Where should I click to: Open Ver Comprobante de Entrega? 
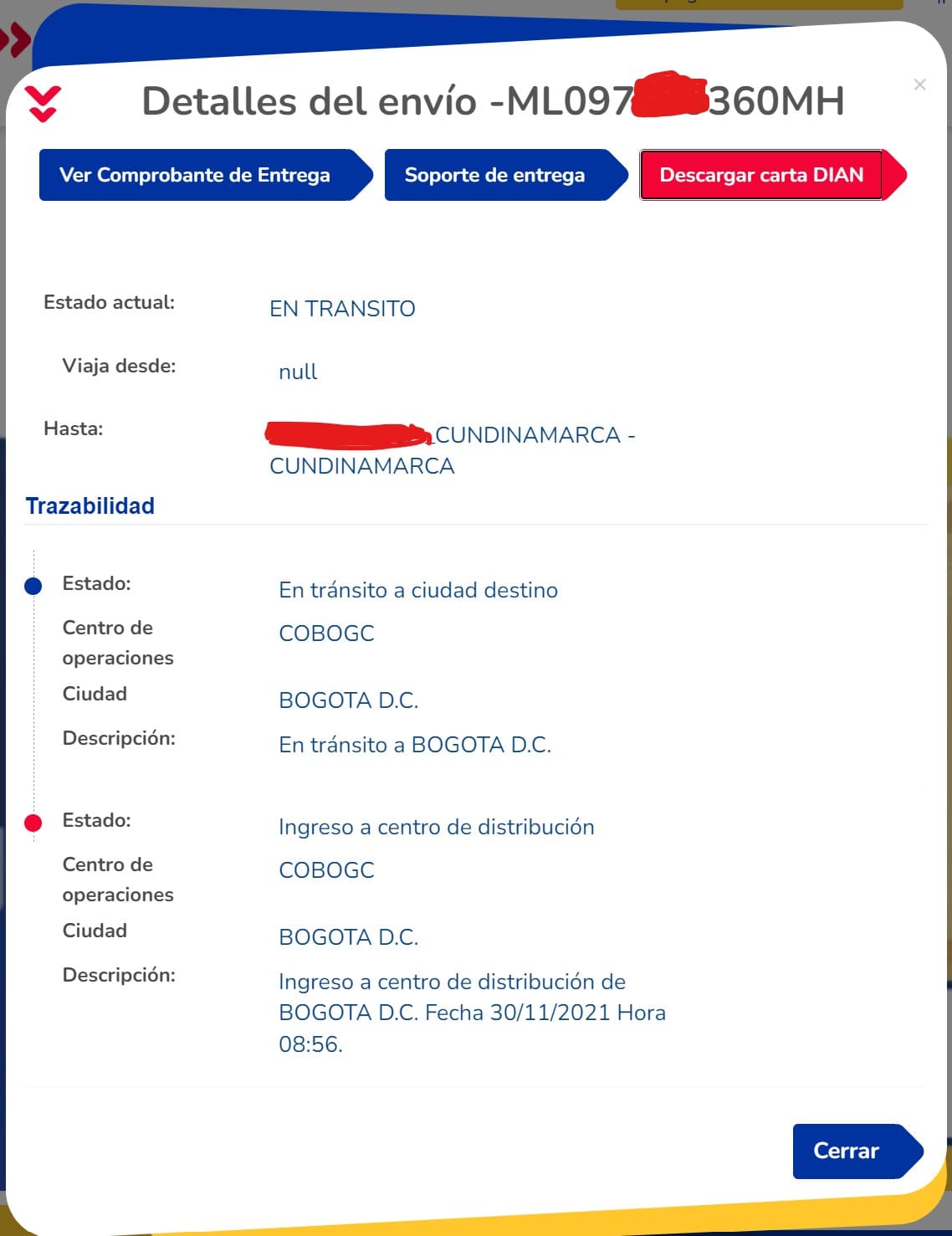pyautogui.click(x=195, y=175)
